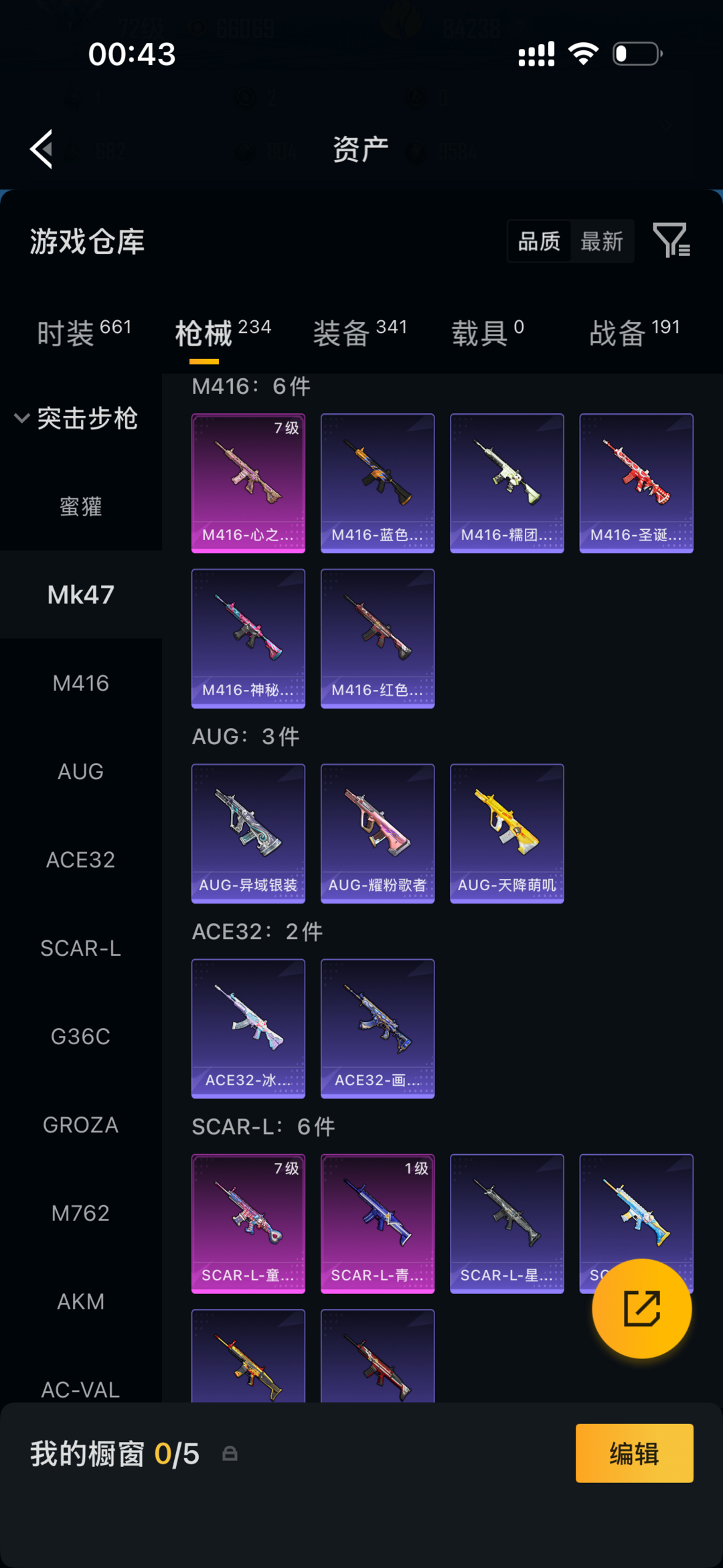The image size is (723, 1568).
Task: Select SCAR-L in the side weapon list
Action: pyautogui.click(x=81, y=948)
